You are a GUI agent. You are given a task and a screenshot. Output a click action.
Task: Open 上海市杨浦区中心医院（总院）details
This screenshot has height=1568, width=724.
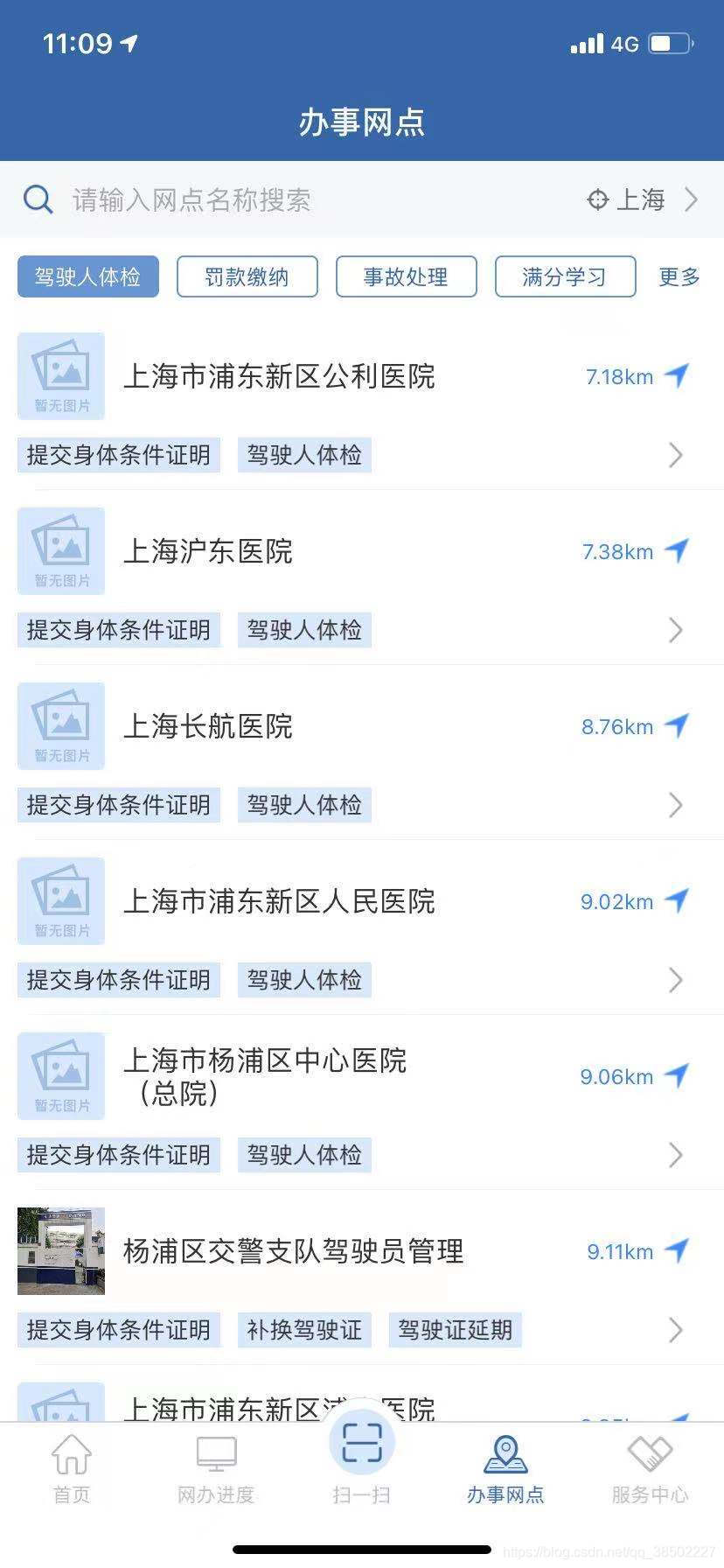[265, 1076]
